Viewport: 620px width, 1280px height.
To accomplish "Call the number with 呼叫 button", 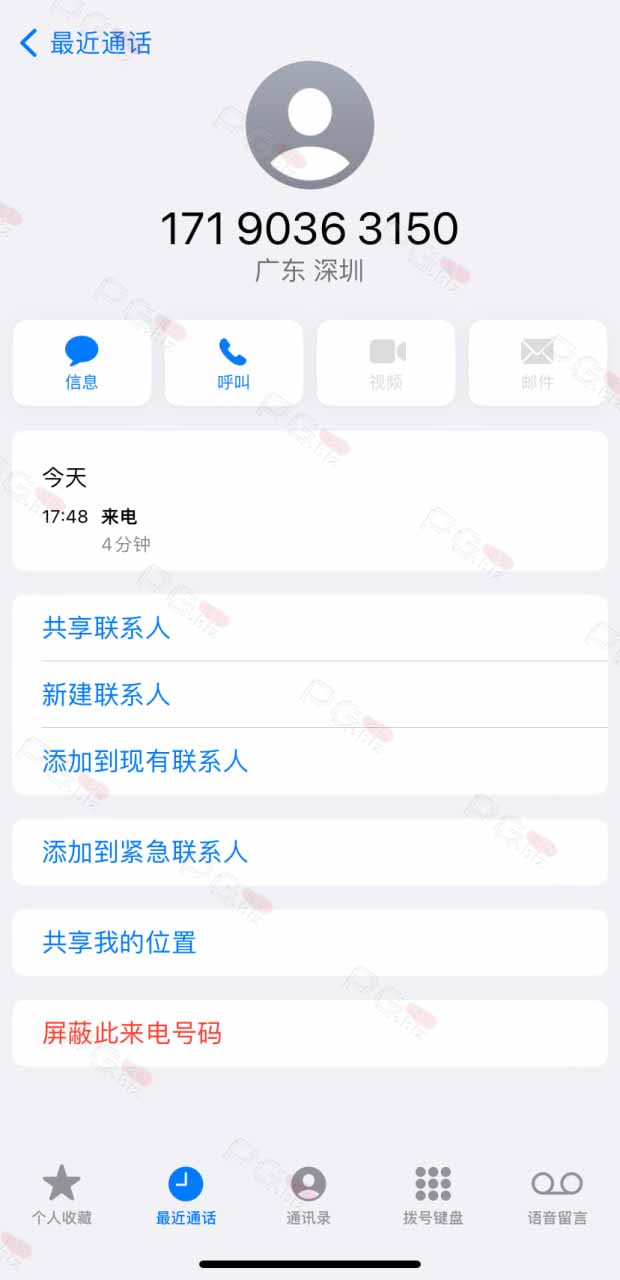I will coord(234,363).
